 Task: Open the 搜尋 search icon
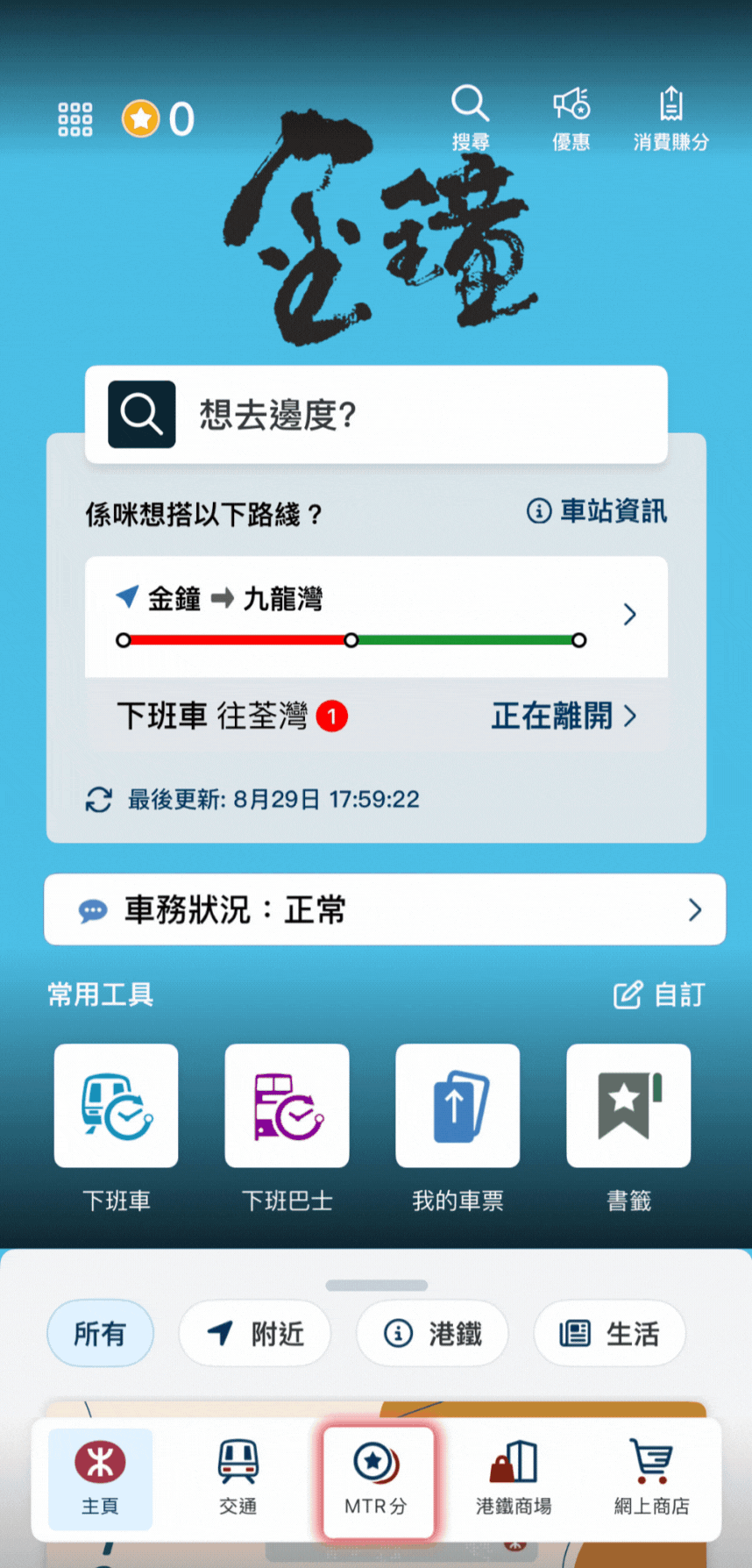click(x=471, y=117)
